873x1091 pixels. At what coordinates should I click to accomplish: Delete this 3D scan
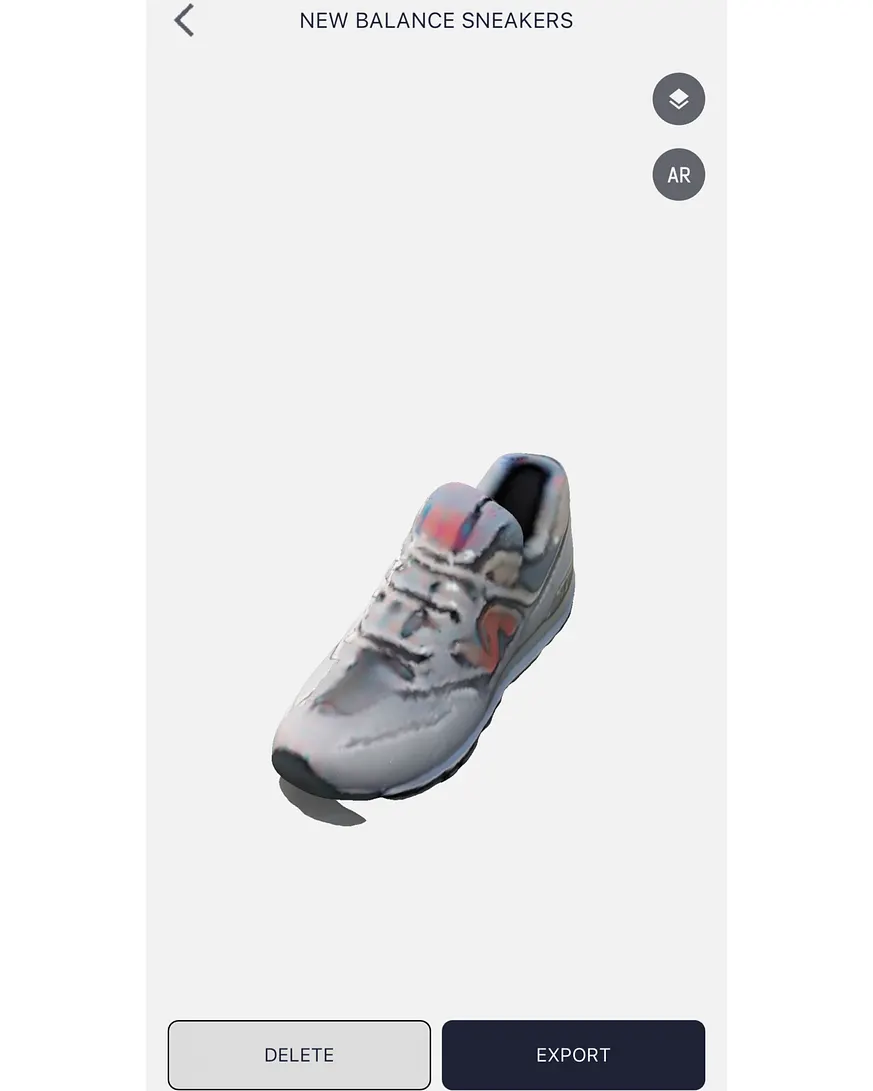point(299,1054)
